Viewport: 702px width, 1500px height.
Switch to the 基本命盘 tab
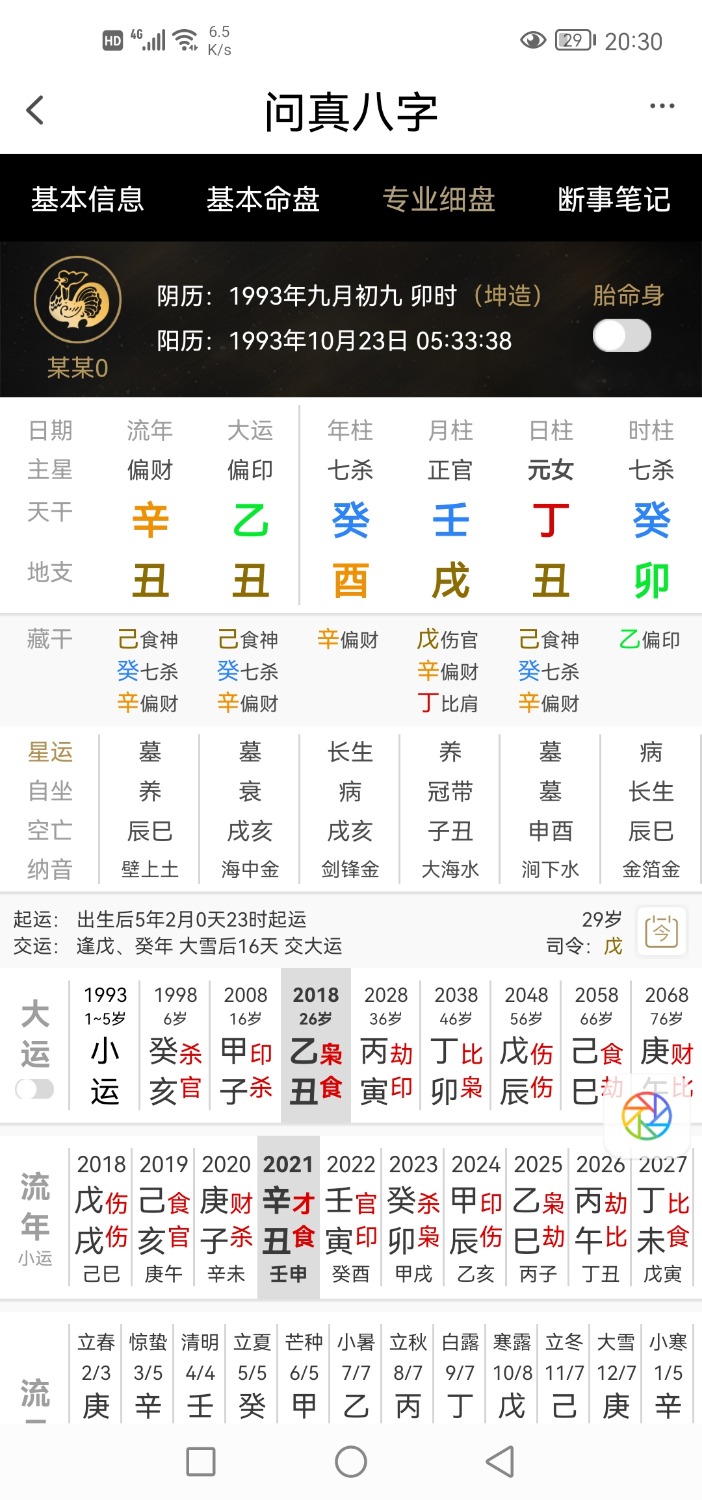[x=263, y=199]
